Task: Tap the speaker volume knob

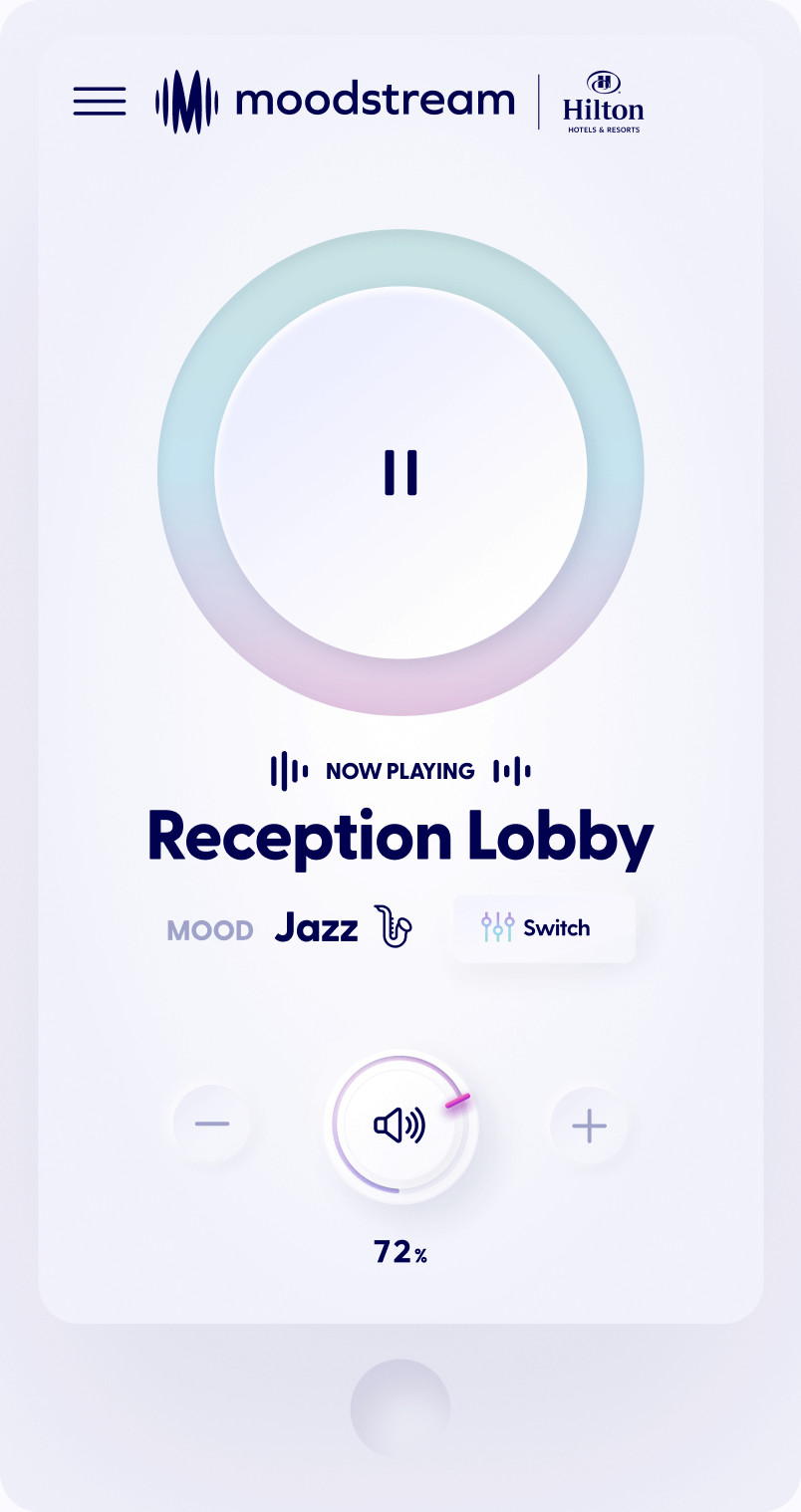Action: click(400, 1127)
